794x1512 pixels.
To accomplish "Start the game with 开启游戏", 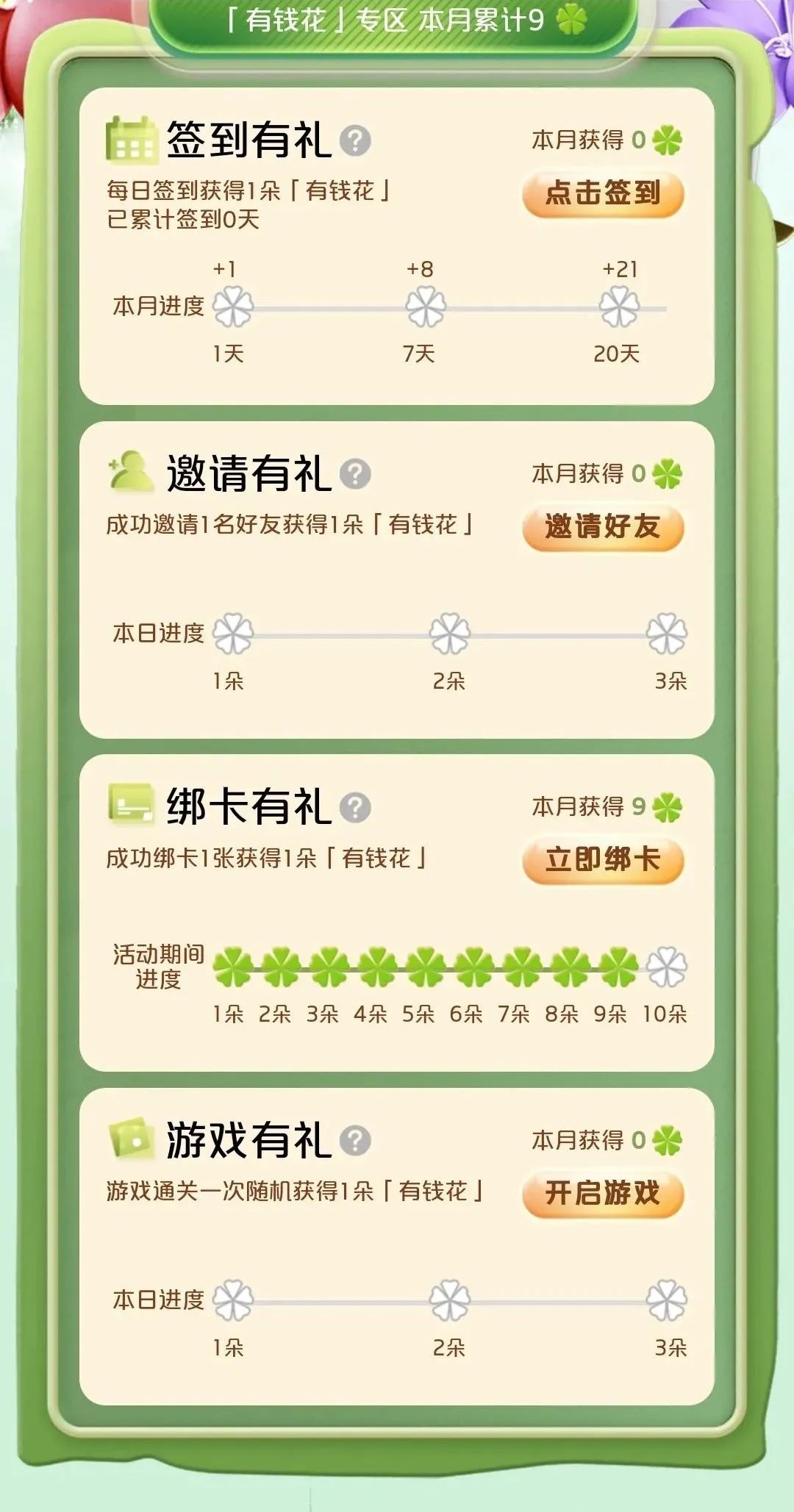I will coord(603,1193).
